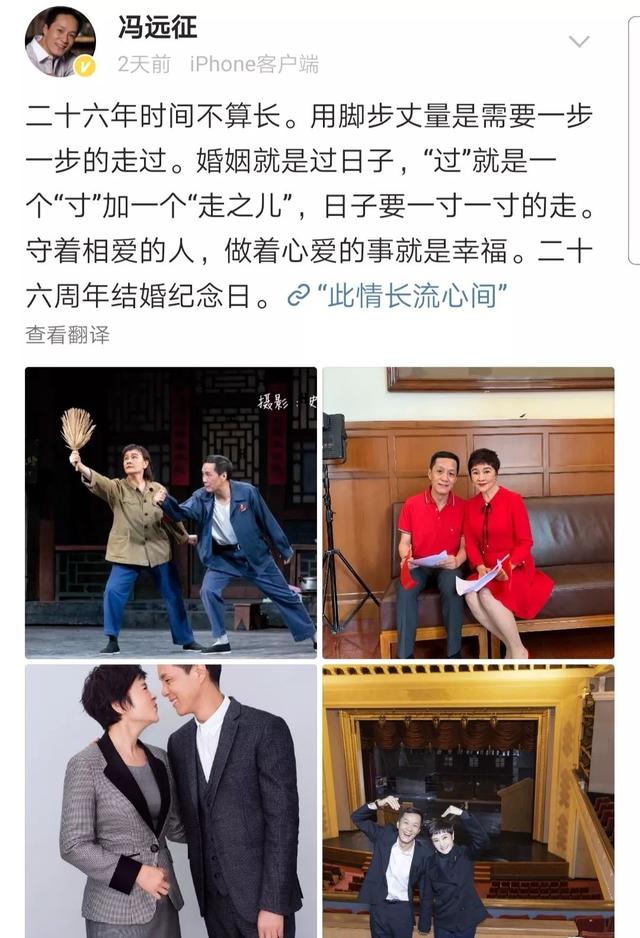Open the post options chevron menu

pyautogui.click(x=579, y=42)
